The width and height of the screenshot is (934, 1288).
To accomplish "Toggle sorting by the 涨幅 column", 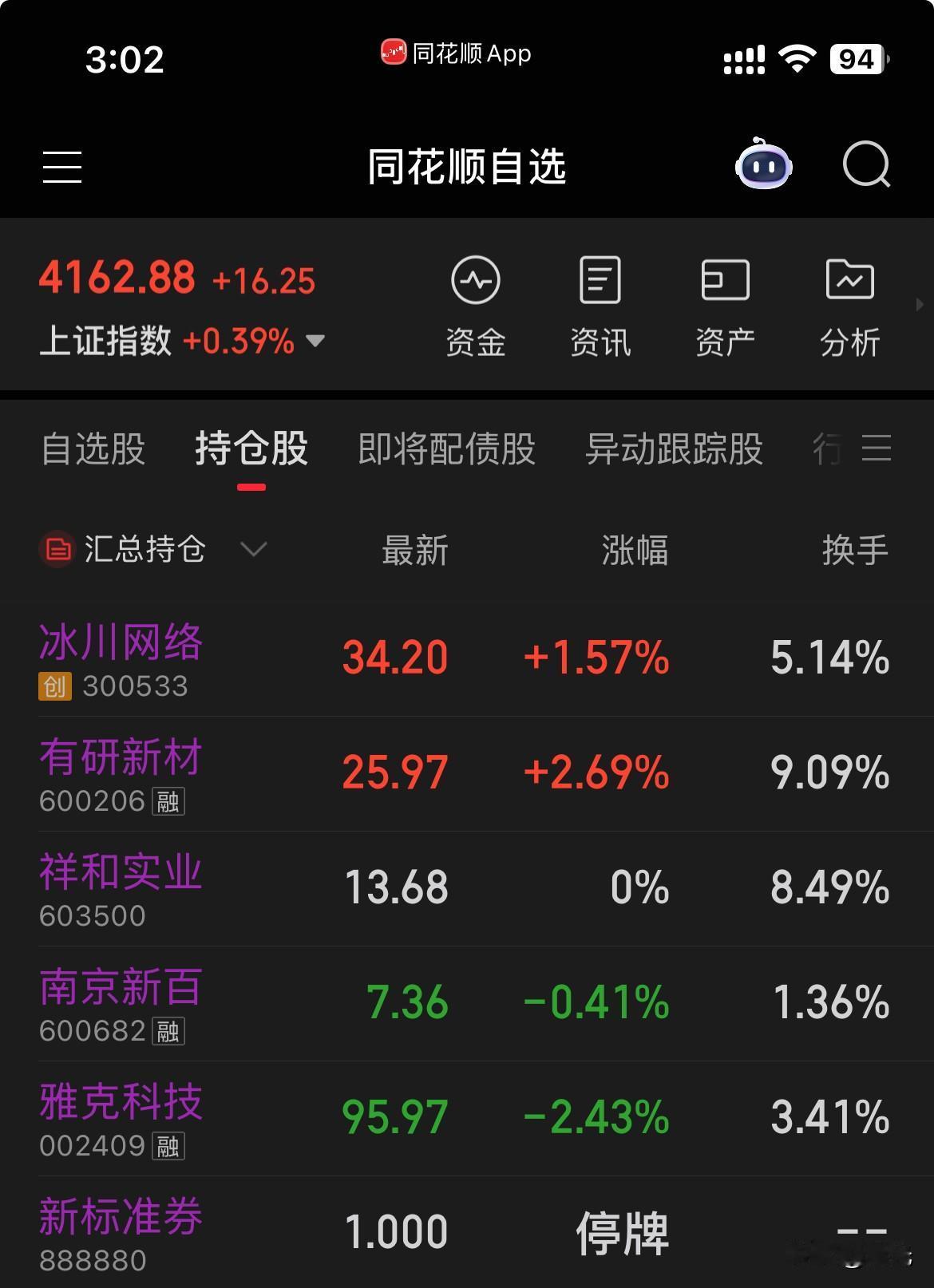I will pyautogui.click(x=636, y=549).
